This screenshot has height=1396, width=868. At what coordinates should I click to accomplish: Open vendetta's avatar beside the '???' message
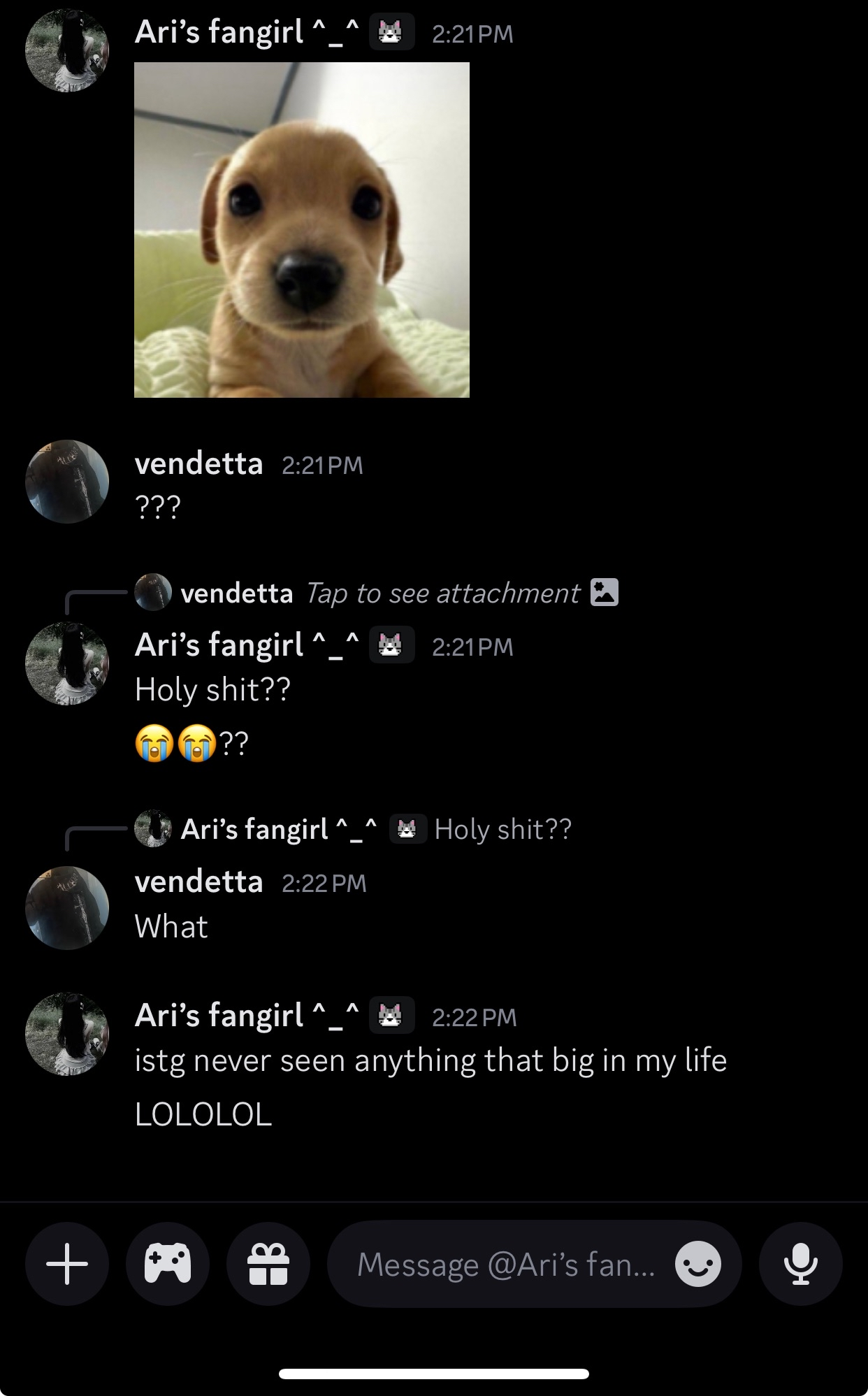pyautogui.click(x=67, y=482)
